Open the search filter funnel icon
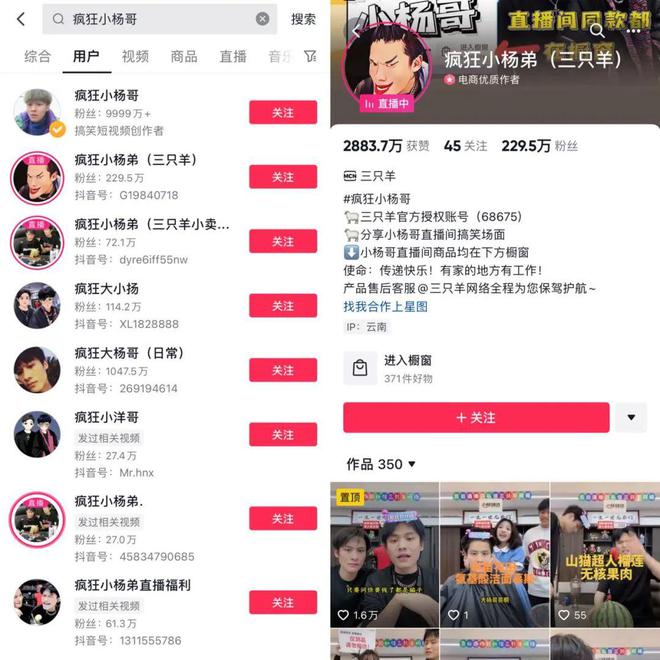Image resolution: width=660 pixels, height=660 pixels. 310,57
